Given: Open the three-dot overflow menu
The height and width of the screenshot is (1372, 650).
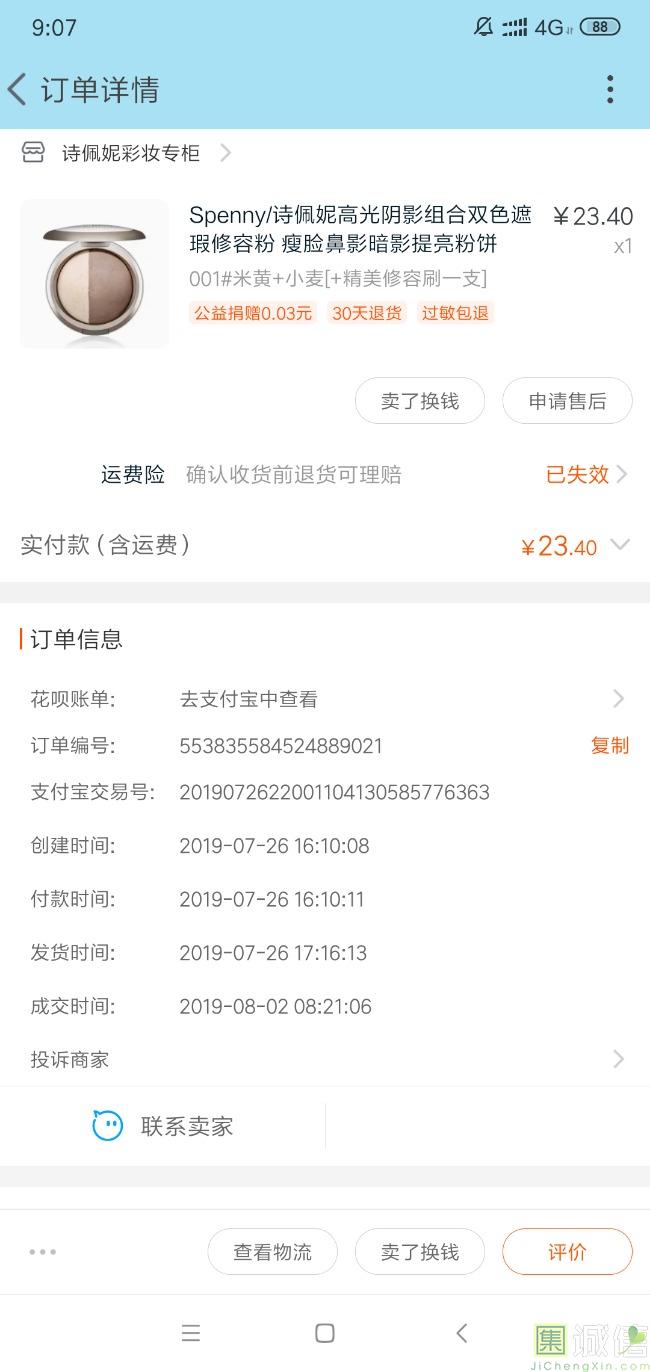Looking at the screenshot, I should click(609, 90).
